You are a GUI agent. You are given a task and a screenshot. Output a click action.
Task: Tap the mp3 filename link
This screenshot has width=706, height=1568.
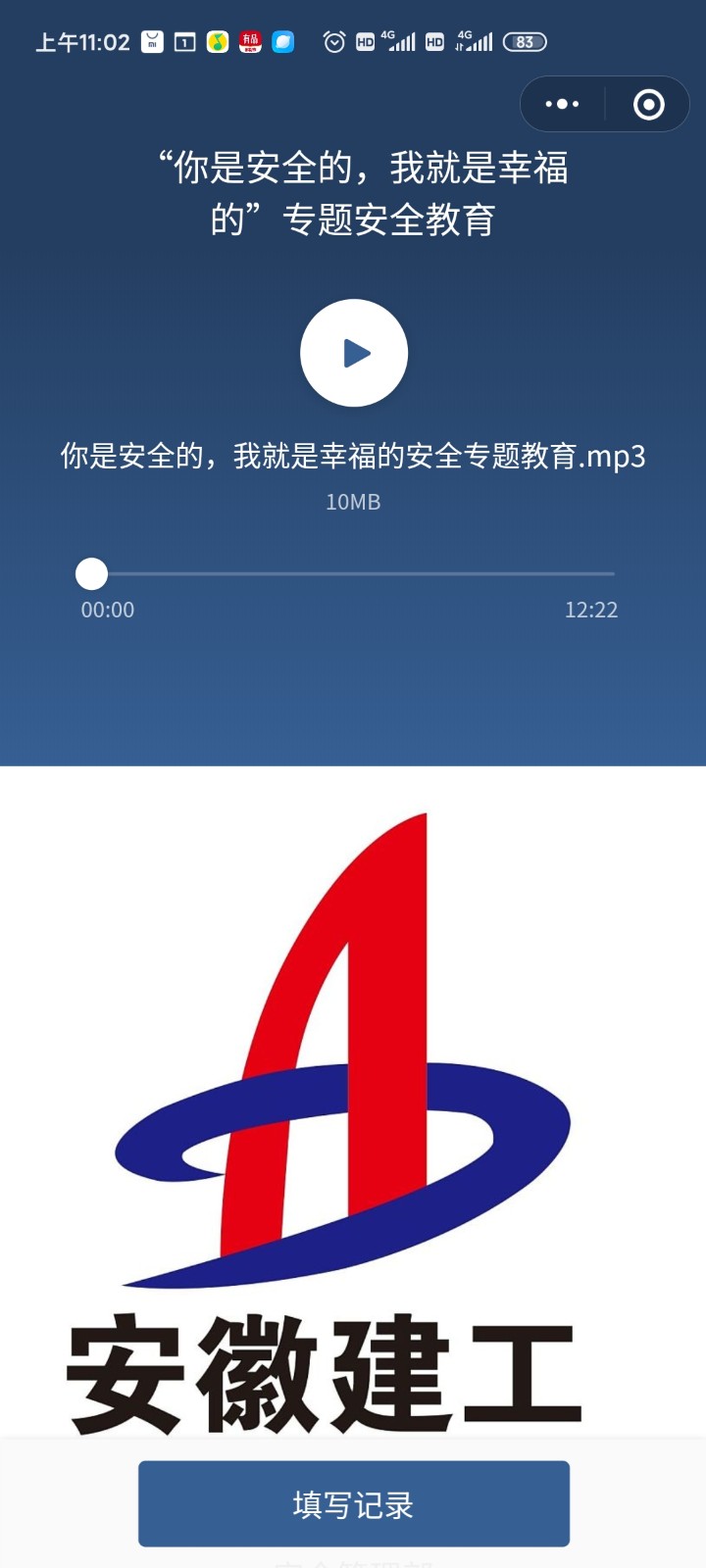pos(353,454)
